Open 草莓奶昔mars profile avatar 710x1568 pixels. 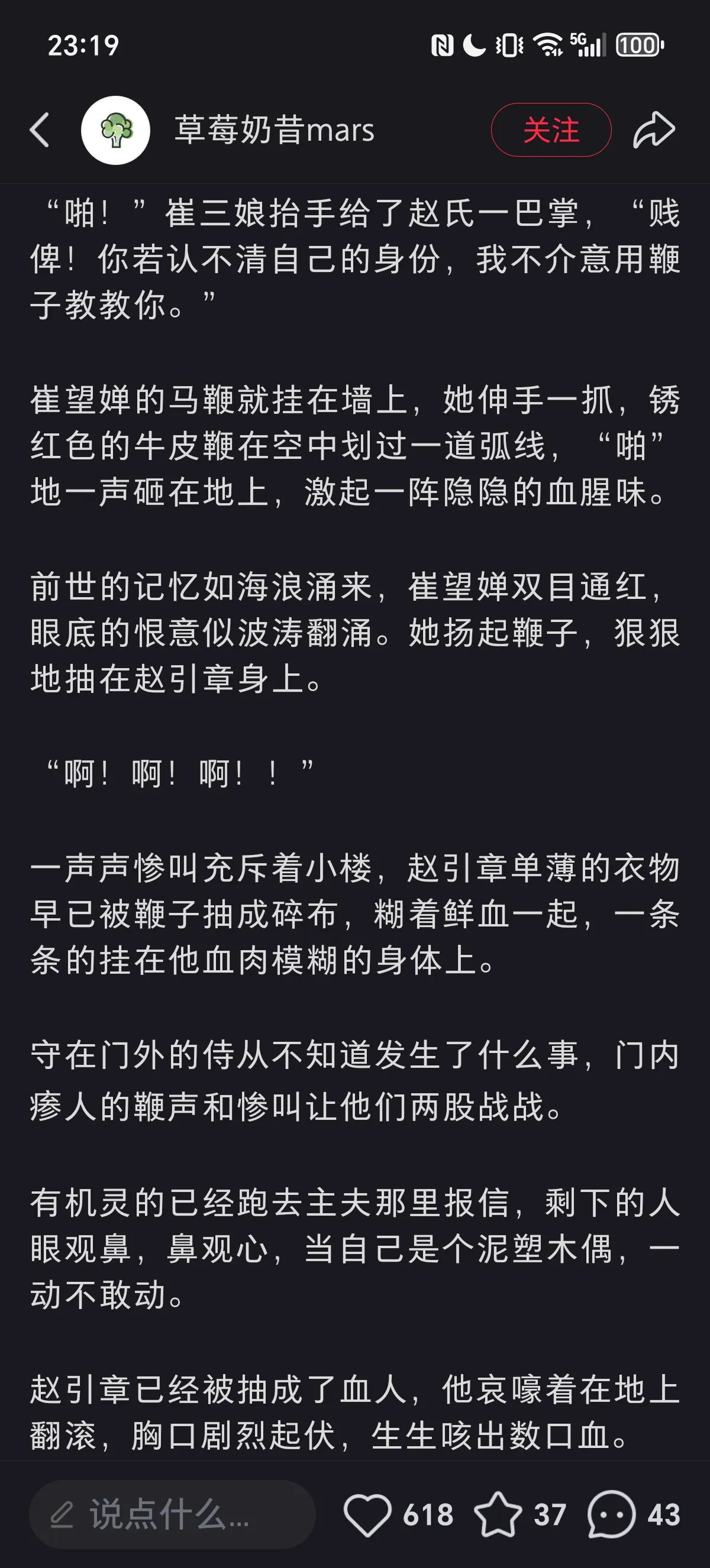(x=116, y=130)
